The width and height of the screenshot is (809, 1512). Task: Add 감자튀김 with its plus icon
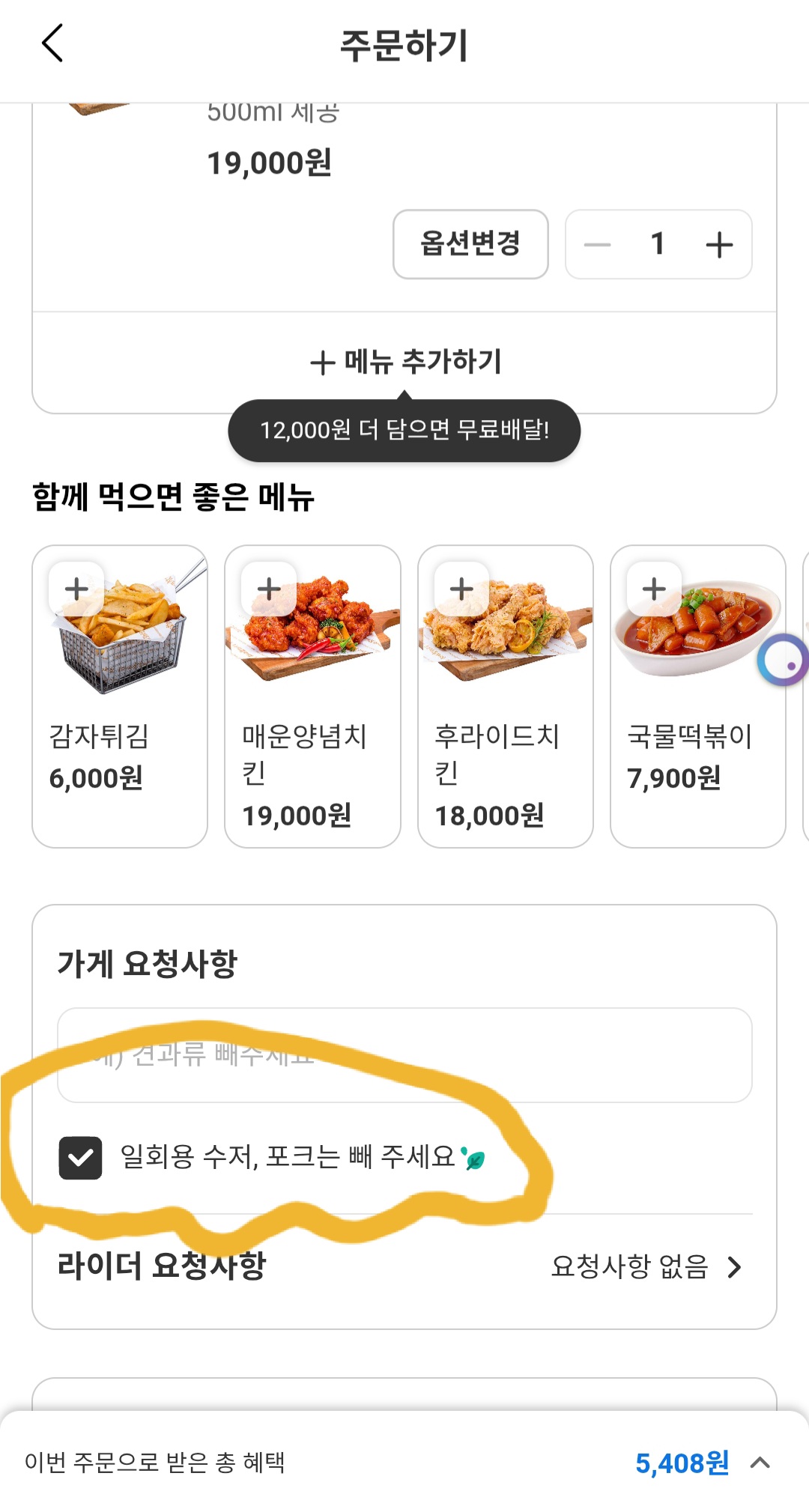coord(76,589)
